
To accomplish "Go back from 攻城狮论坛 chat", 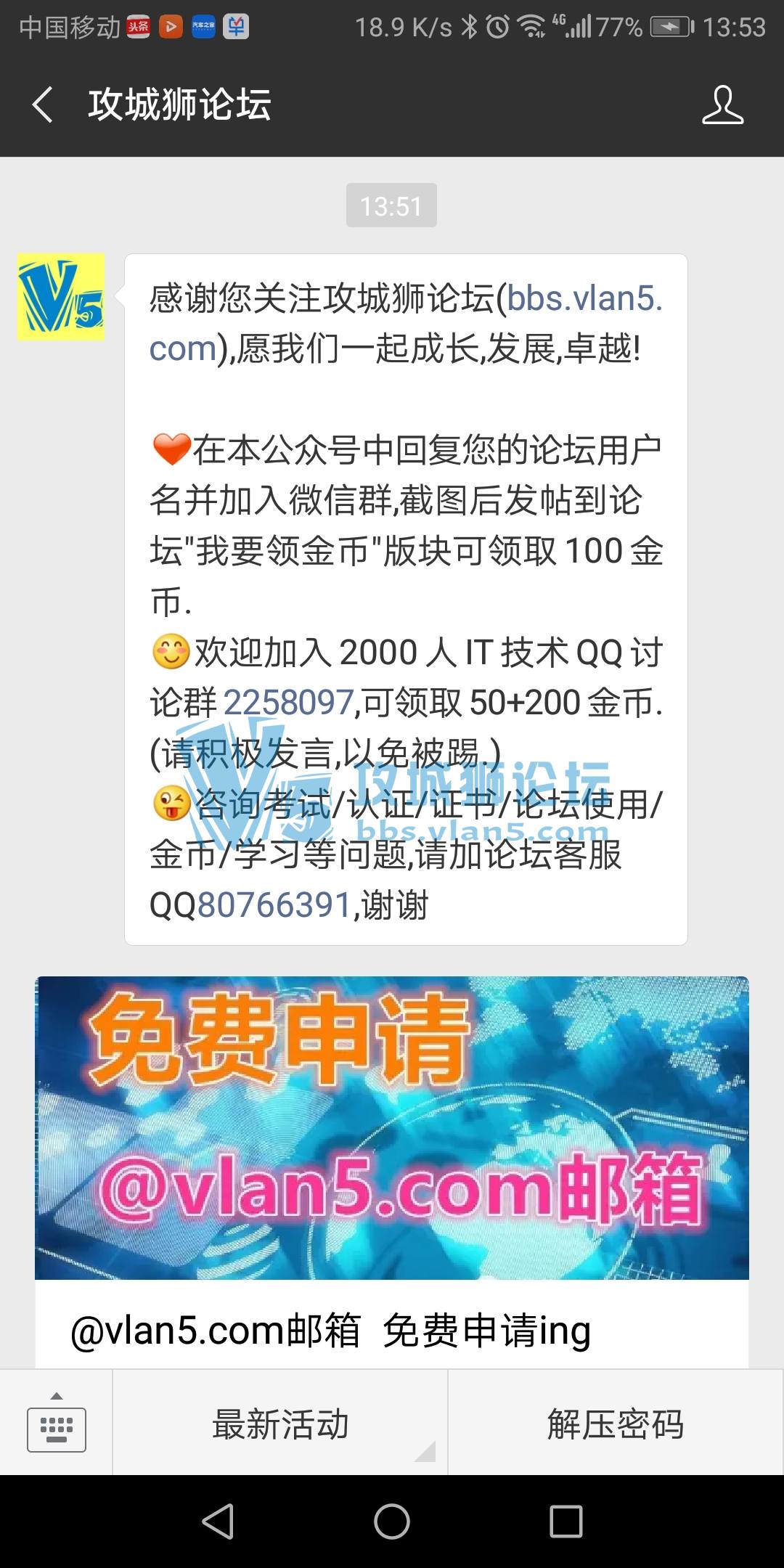I will (x=42, y=105).
